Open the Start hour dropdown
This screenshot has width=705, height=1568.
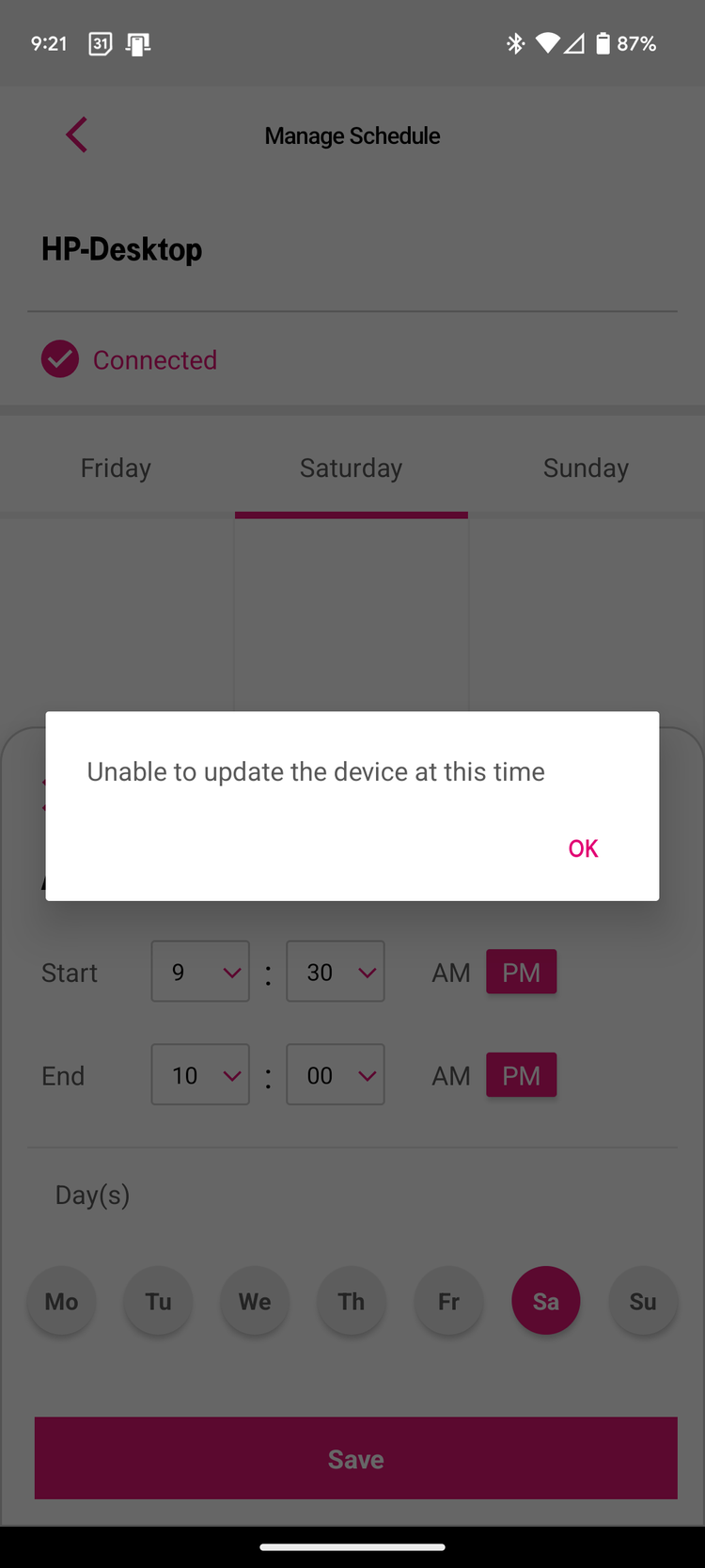(200, 972)
